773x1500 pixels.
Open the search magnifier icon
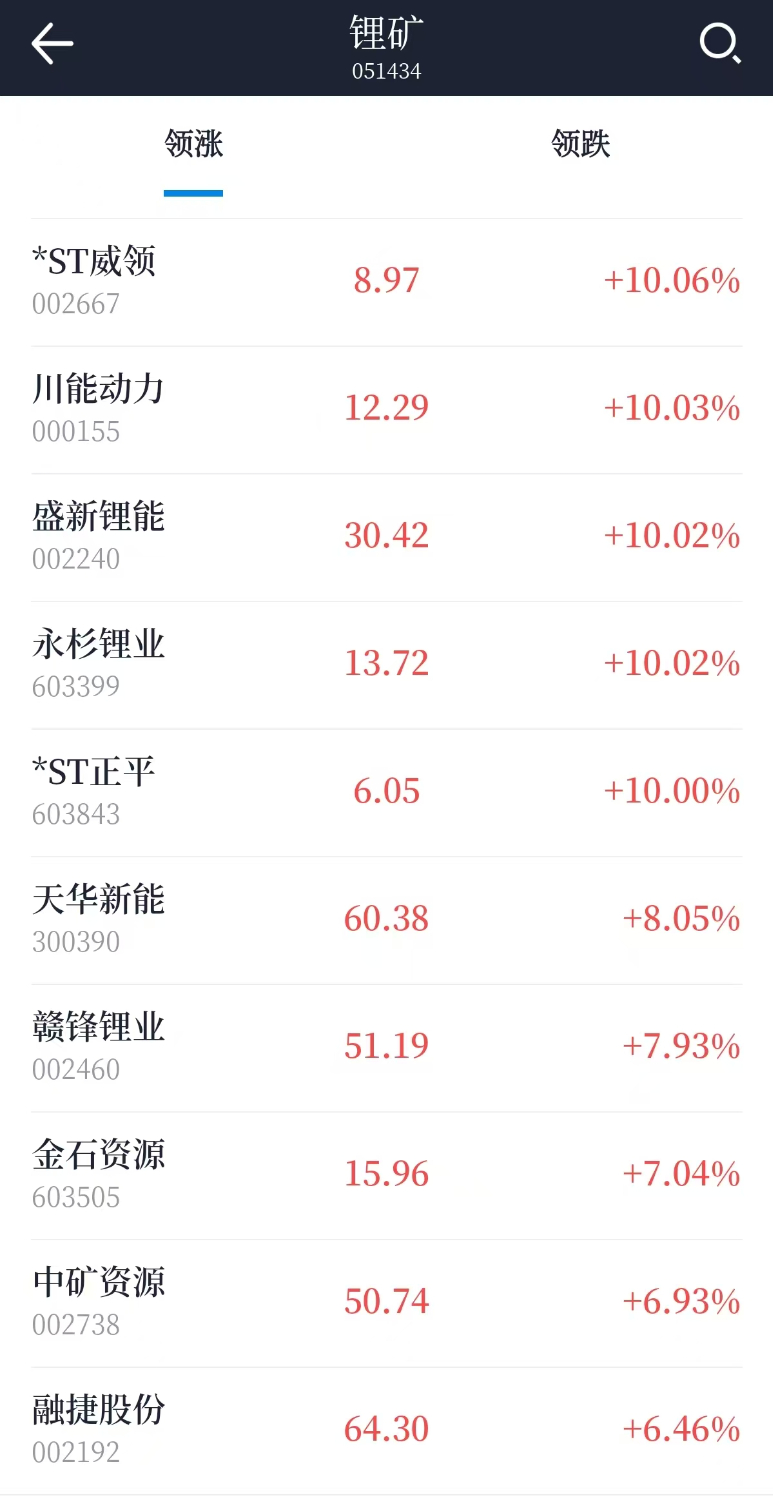pos(720,44)
